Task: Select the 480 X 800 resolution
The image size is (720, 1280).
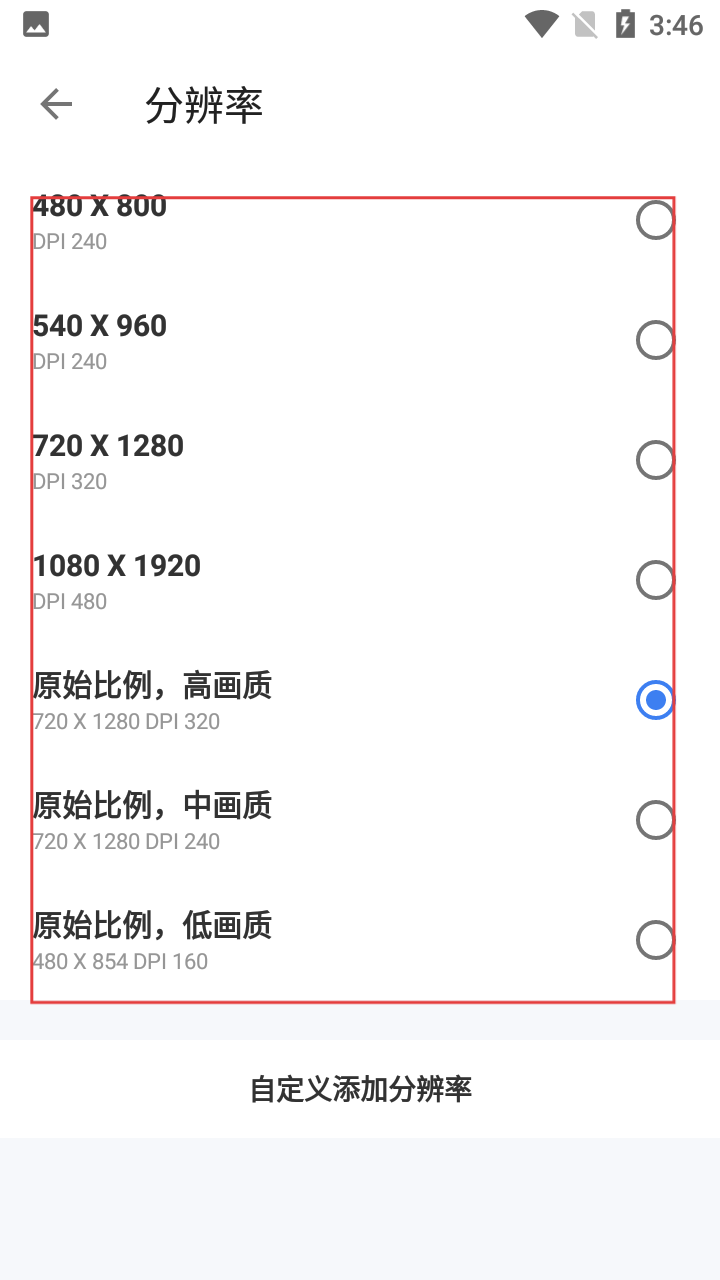Action: click(x=654, y=220)
